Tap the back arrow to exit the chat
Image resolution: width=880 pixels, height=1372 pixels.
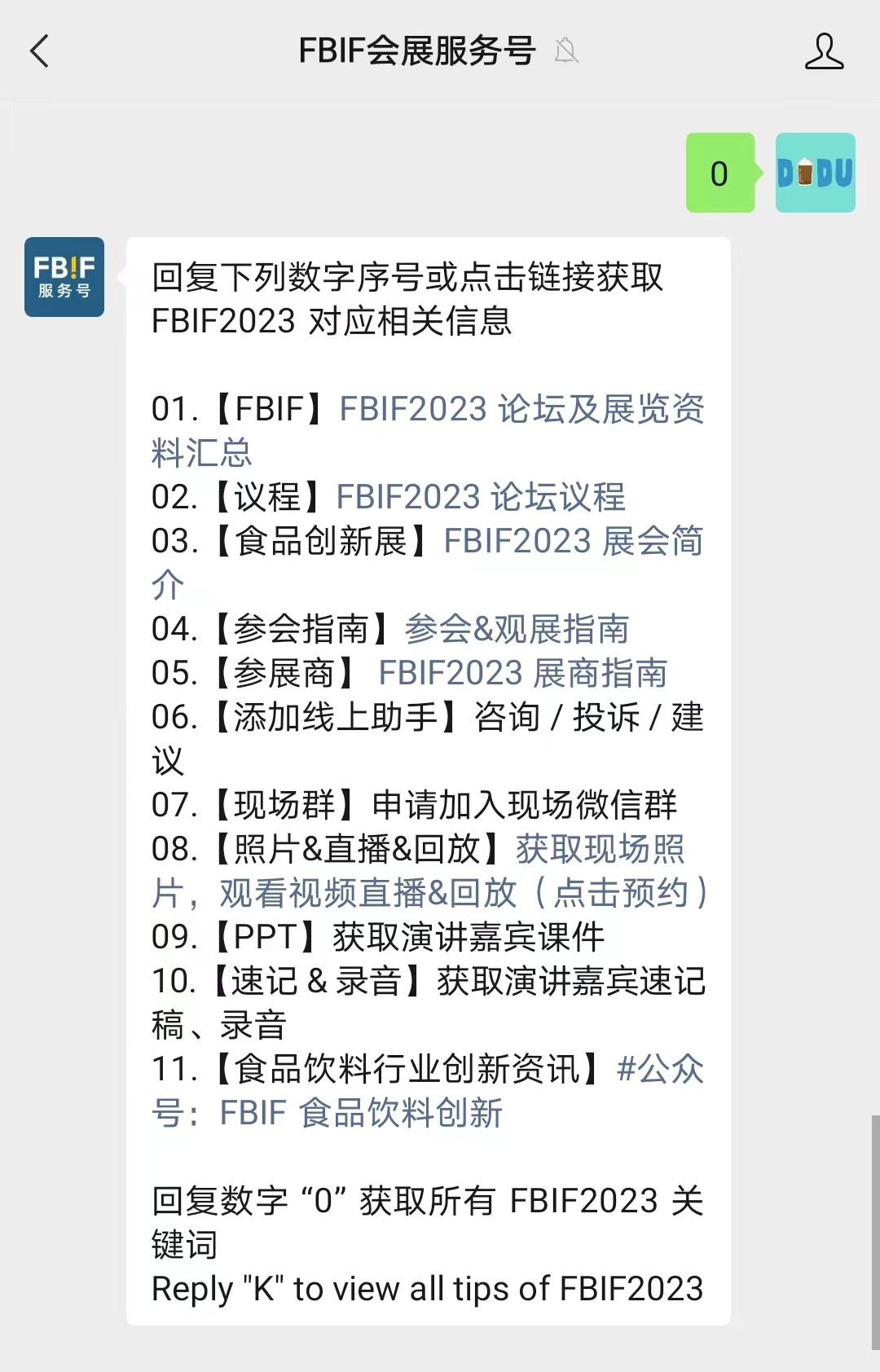39,51
